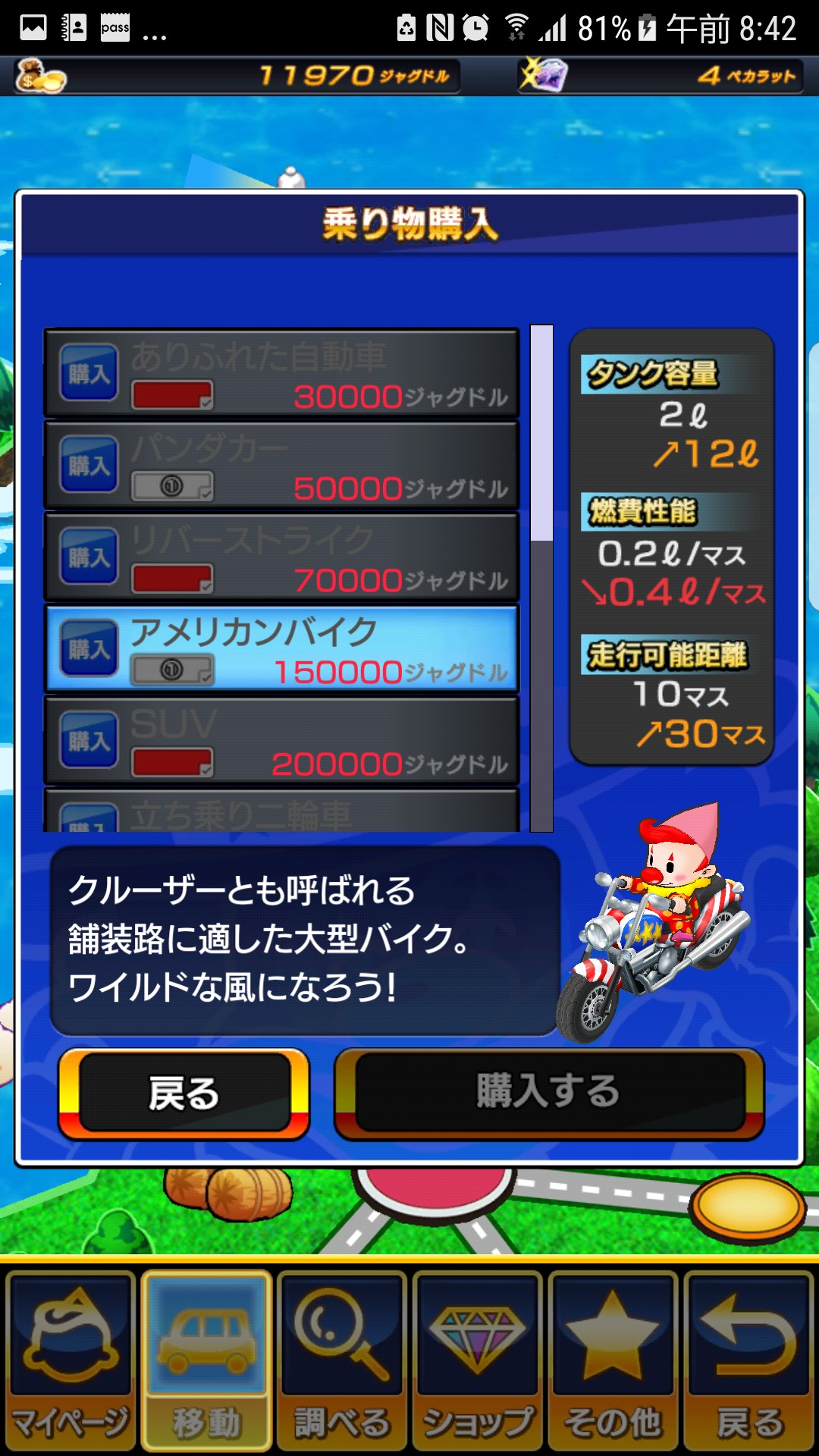Tap the vehicle list scrollbar
The height and width of the screenshot is (1456, 819).
541,578
